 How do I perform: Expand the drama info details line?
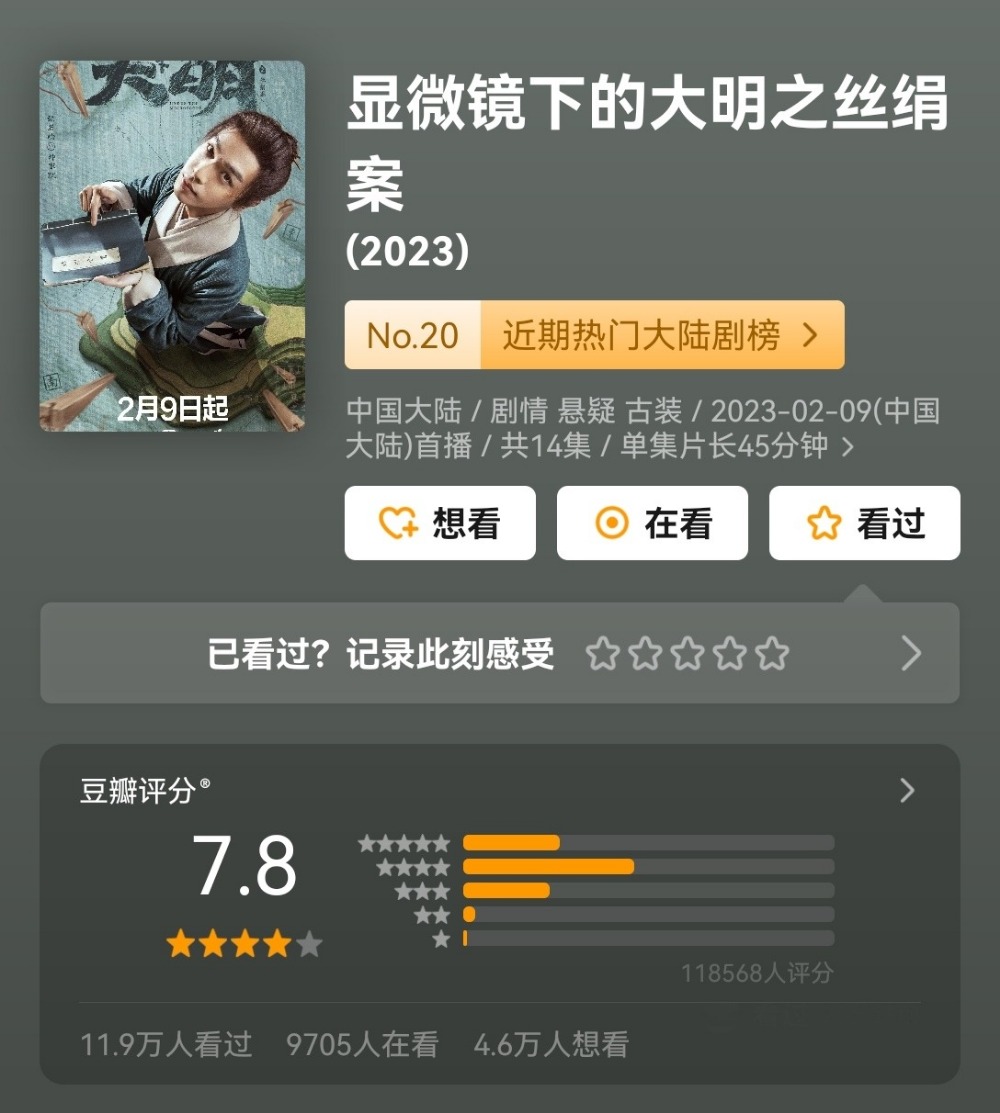point(848,446)
